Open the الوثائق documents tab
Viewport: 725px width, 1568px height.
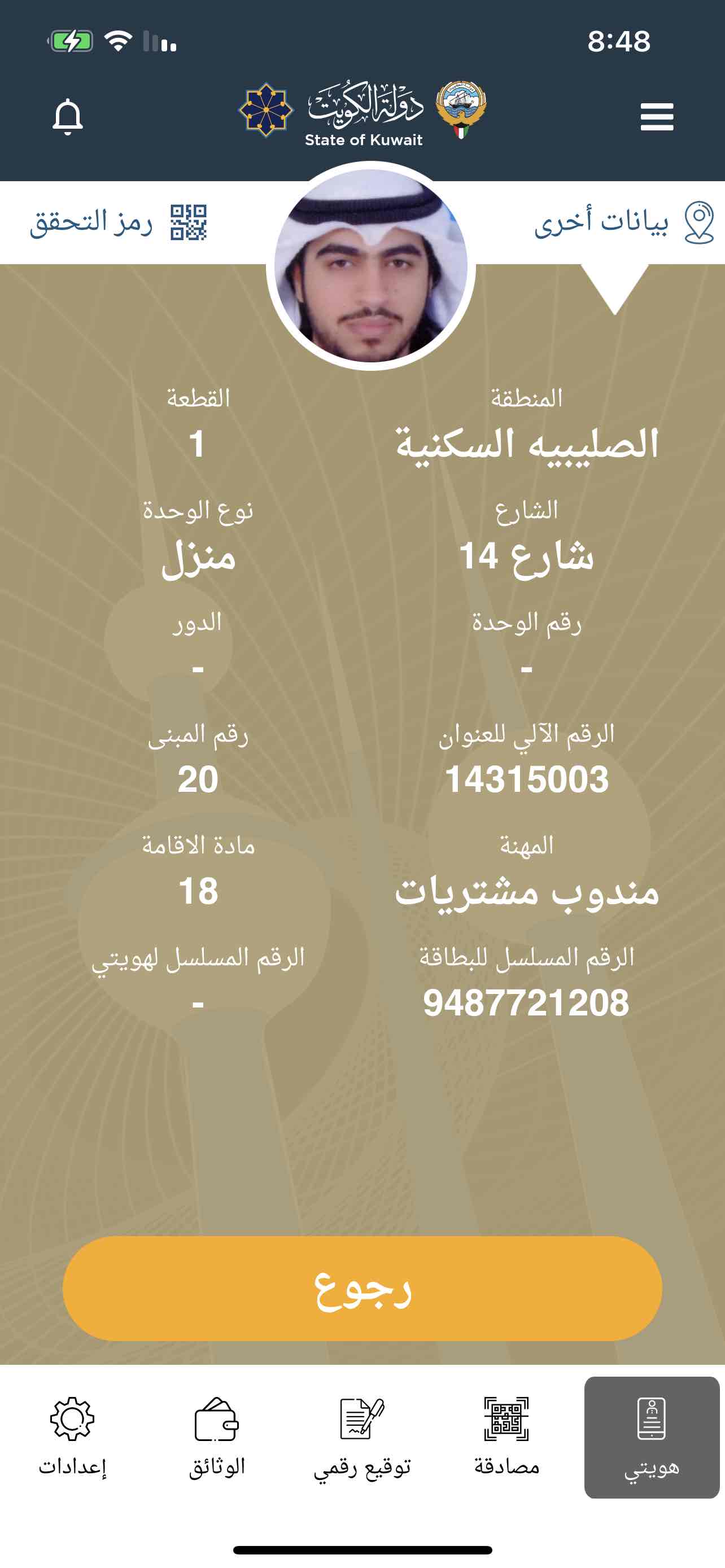point(217,1438)
